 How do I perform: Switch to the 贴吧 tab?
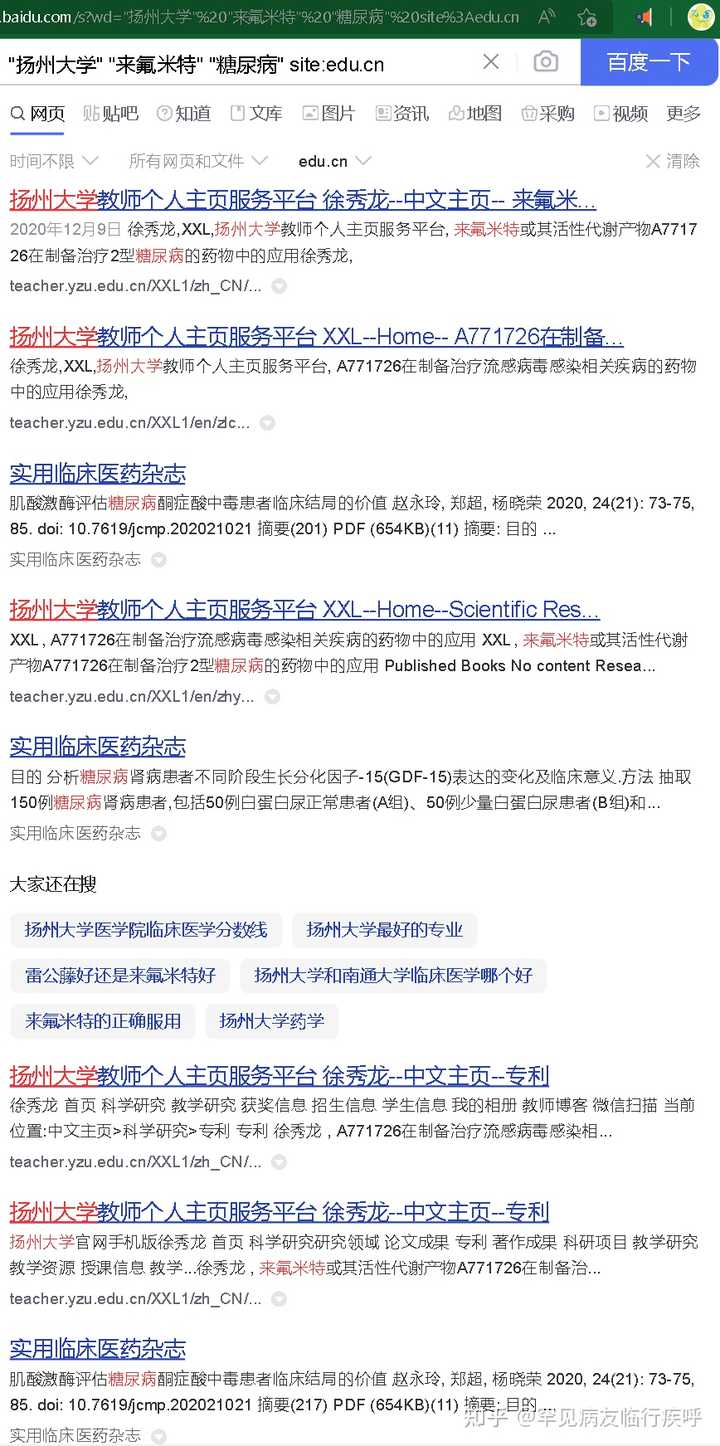[111, 114]
